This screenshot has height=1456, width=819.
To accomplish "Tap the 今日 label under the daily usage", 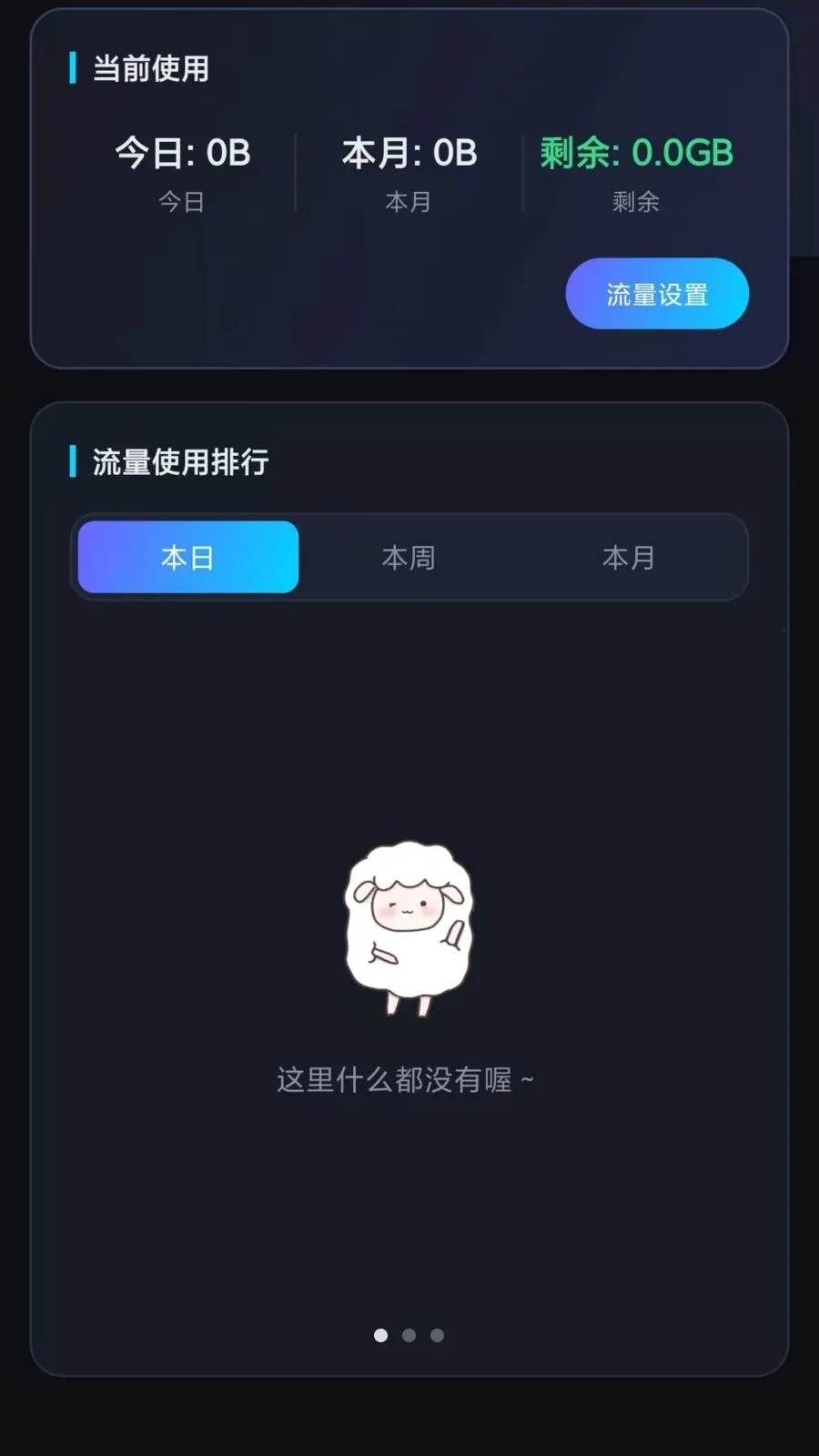I will click(180, 202).
